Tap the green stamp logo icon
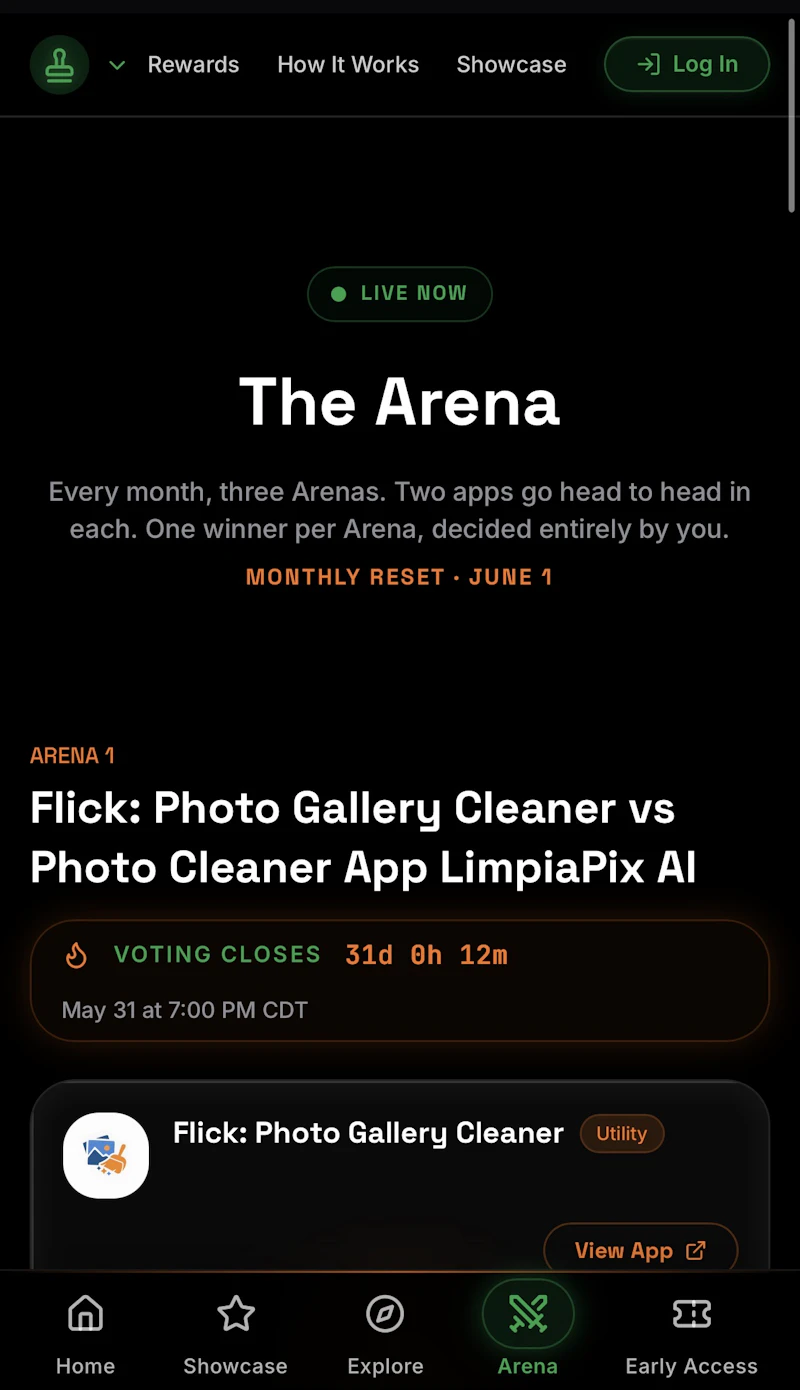The height and width of the screenshot is (1390, 800). (x=60, y=65)
